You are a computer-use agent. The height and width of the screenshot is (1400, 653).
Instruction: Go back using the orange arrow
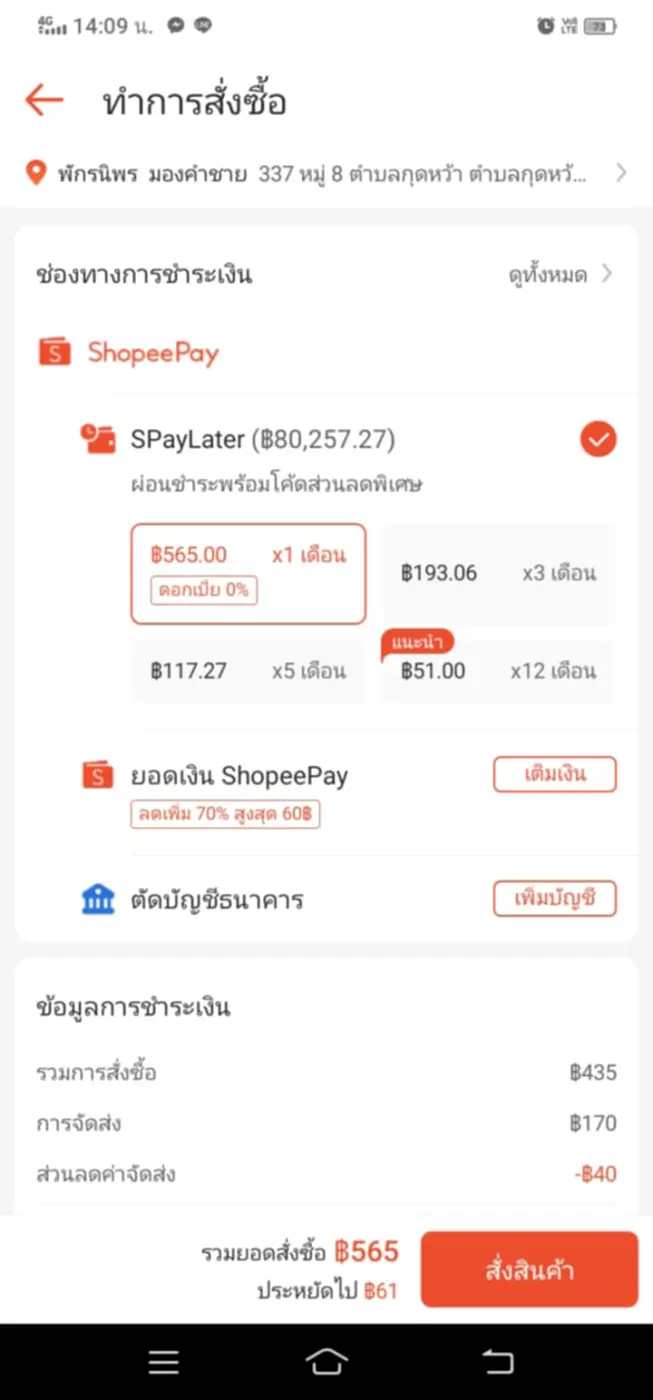[x=44, y=100]
